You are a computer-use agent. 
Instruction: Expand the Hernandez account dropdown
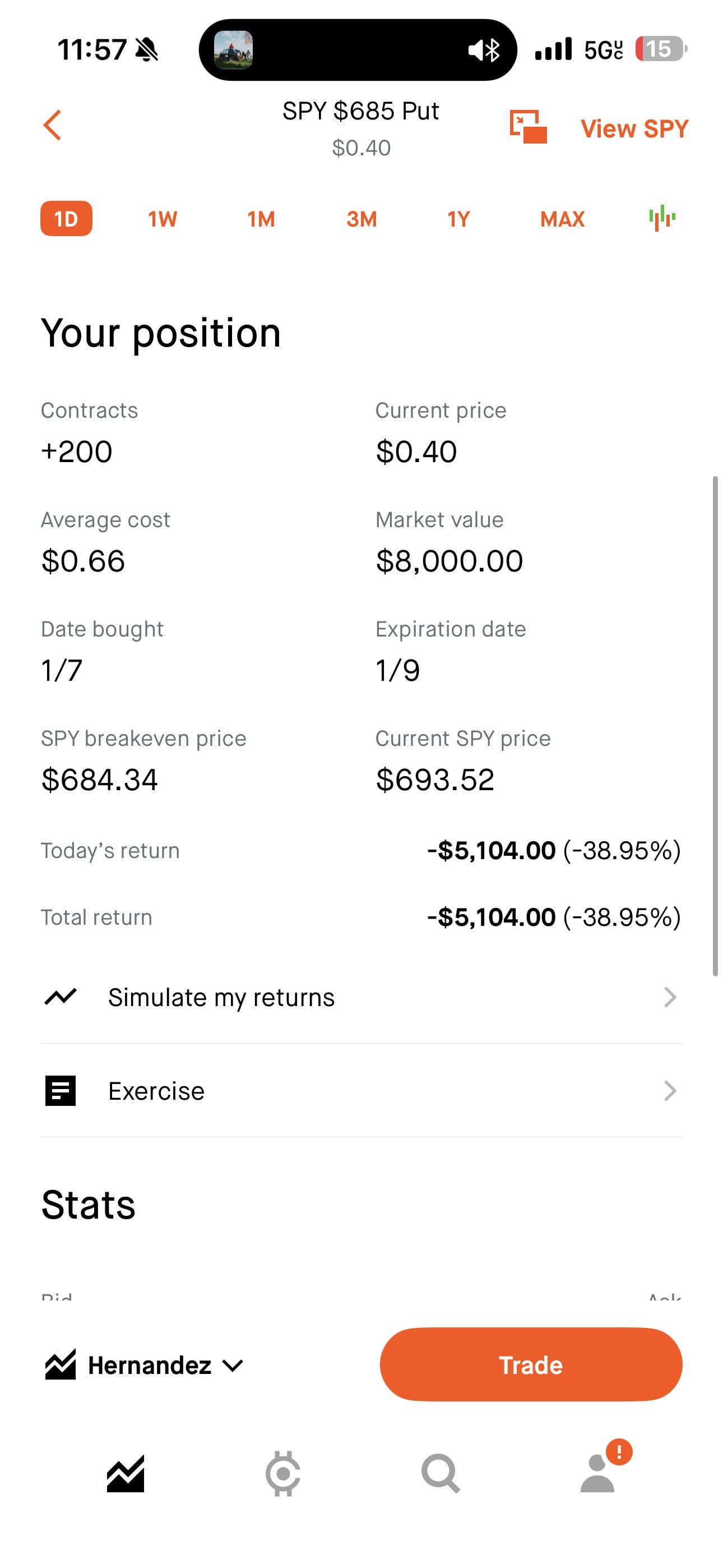(144, 1366)
